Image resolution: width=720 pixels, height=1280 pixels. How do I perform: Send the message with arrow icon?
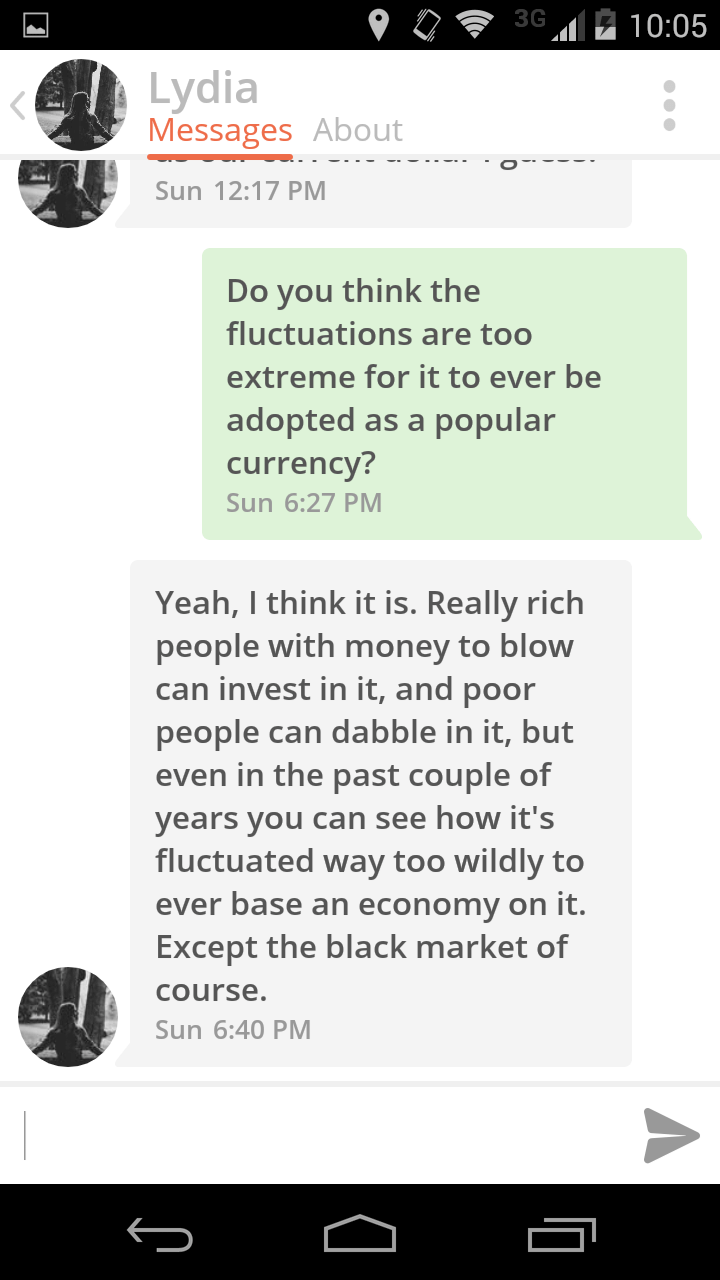[670, 1136]
